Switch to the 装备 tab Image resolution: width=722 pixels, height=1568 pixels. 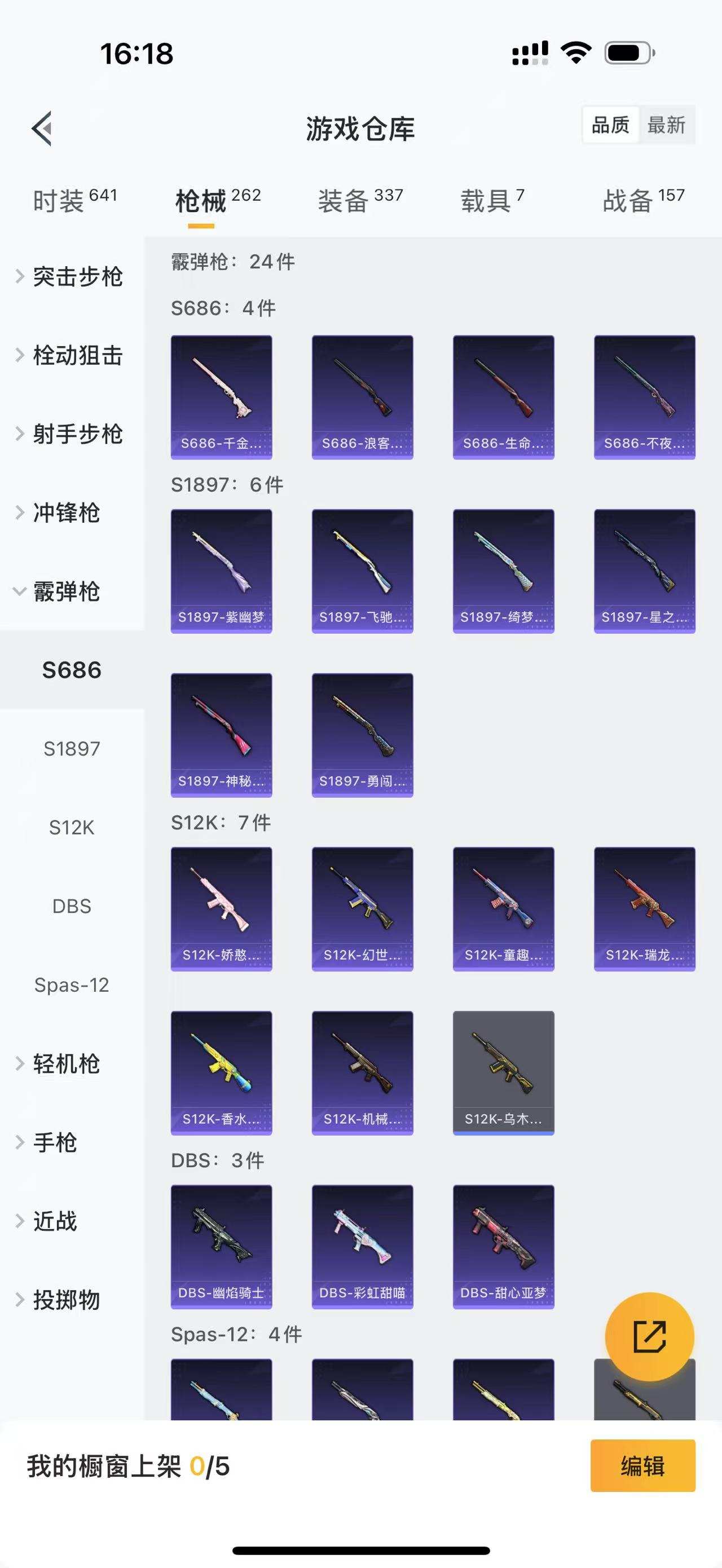coord(360,200)
